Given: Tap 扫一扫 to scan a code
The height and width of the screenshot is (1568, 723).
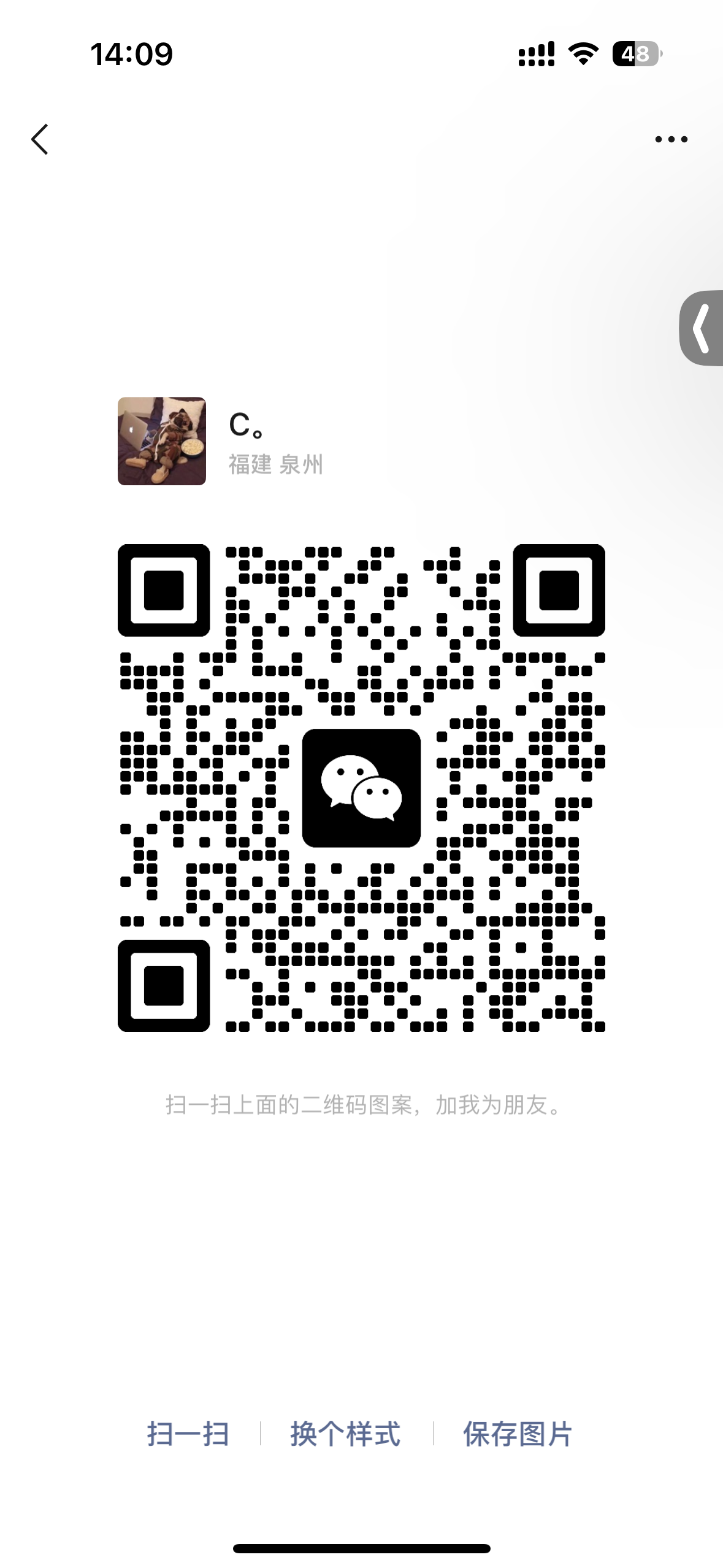Looking at the screenshot, I should pyautogui.click(x=188, y=1434).
